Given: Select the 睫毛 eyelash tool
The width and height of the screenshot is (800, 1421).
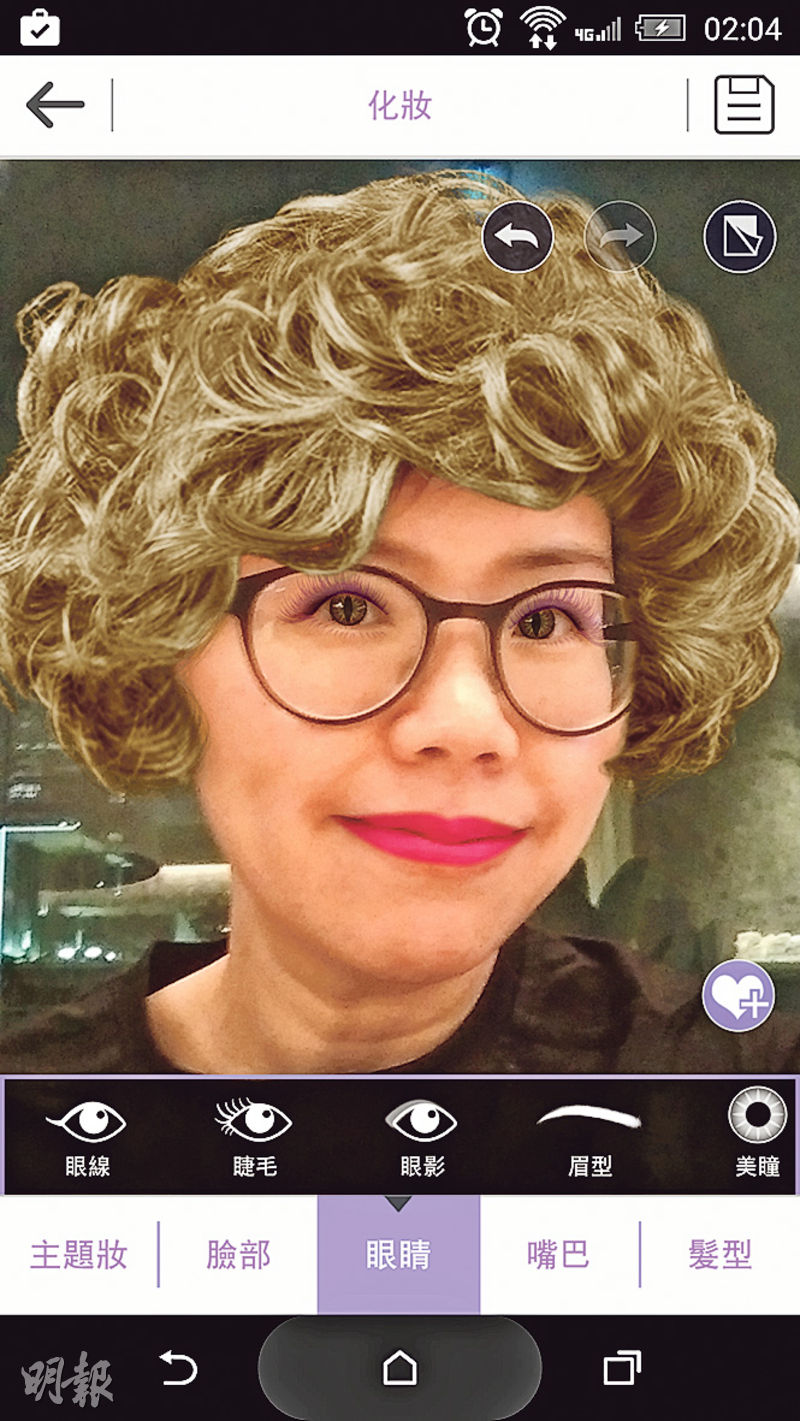Looking at the screenshot, I should 254,1138.
